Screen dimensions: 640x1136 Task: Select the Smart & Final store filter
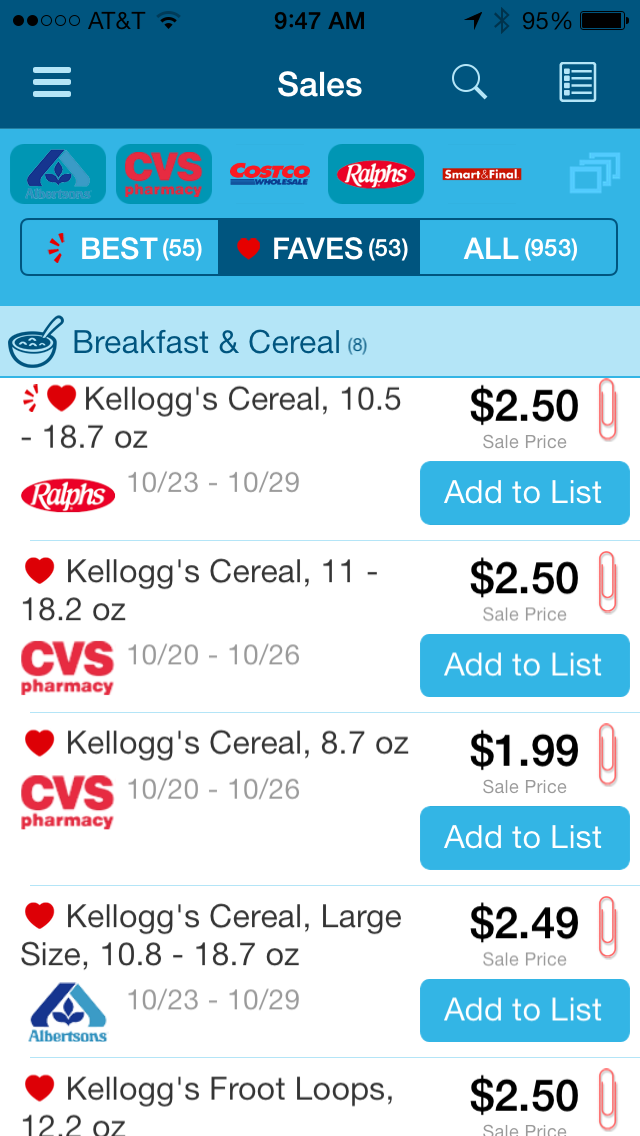coord(481,174)
